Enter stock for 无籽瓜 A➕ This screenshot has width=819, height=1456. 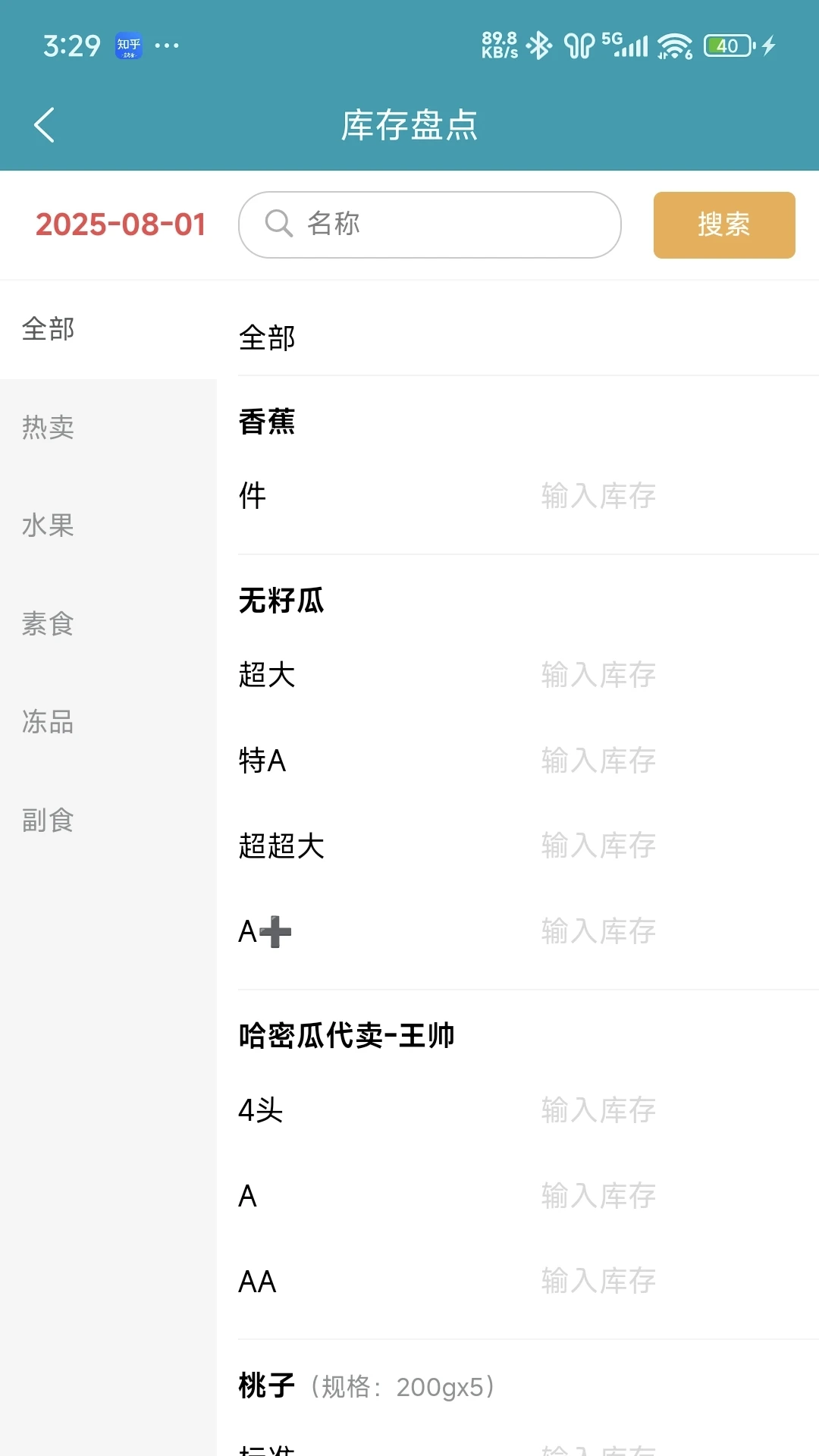[x=598, y=931]
